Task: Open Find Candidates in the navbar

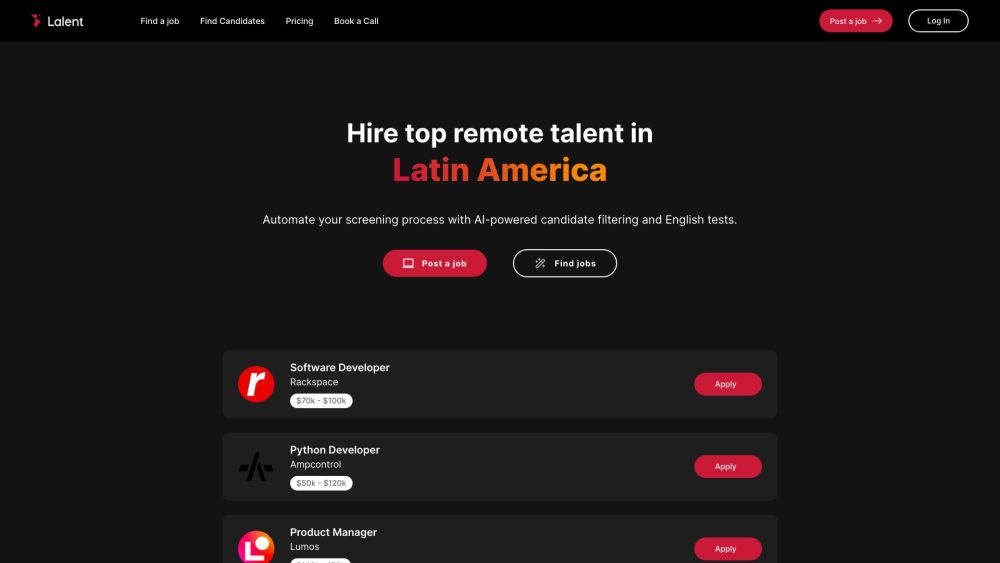Action: [x=232, y=21]
